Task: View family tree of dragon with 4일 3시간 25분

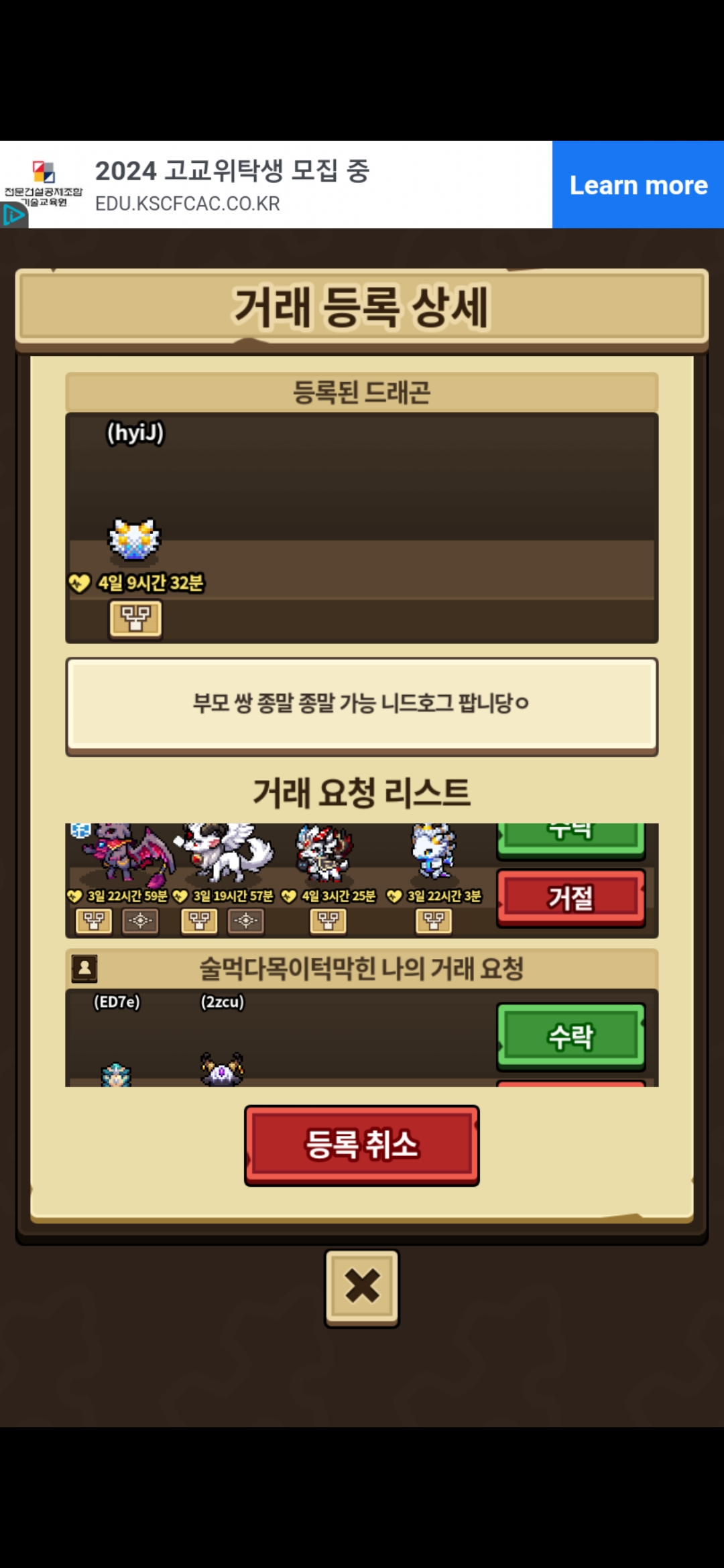Action: coord(328,921)
